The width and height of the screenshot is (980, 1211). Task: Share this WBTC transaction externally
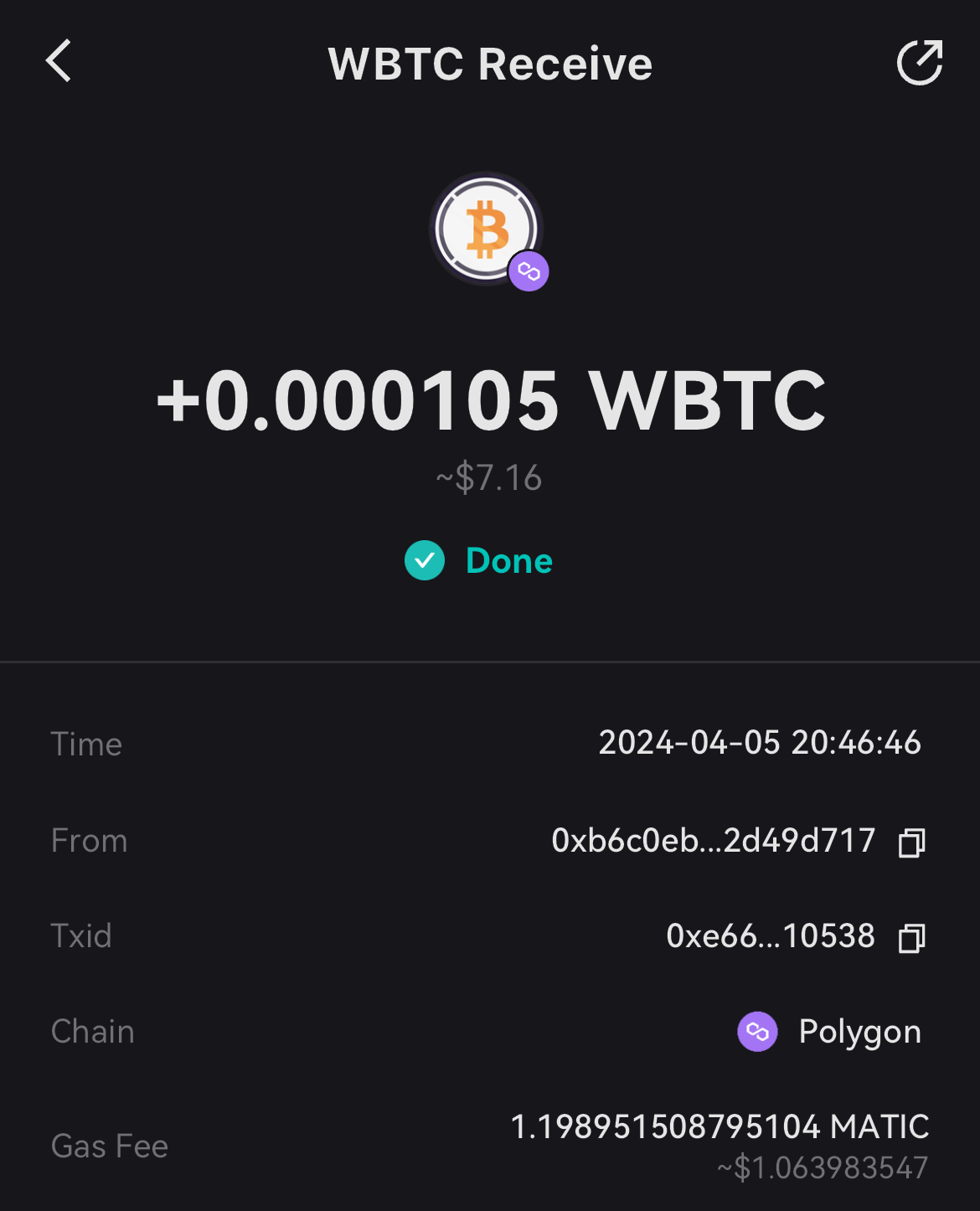tap(920, 63)
